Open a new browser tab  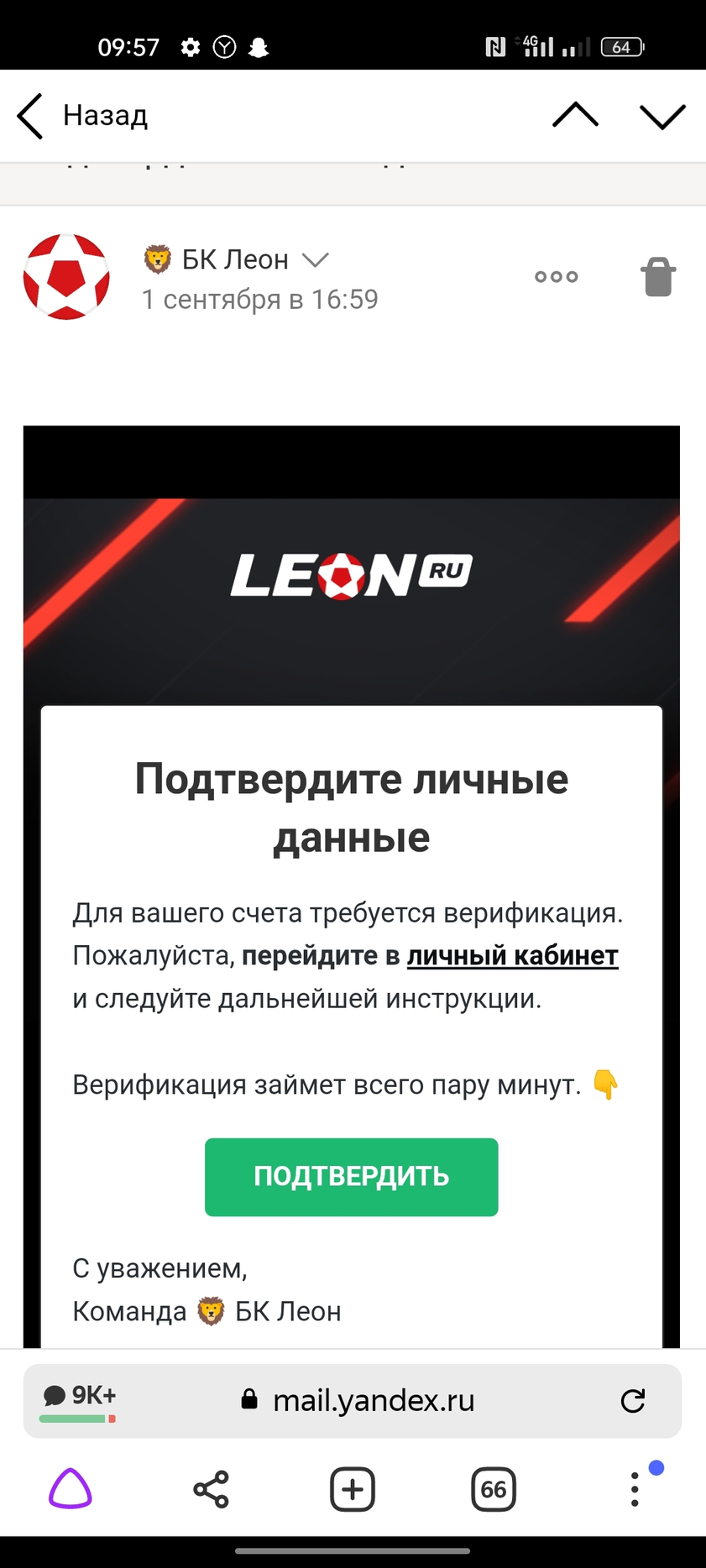(x=352, y=1489)
